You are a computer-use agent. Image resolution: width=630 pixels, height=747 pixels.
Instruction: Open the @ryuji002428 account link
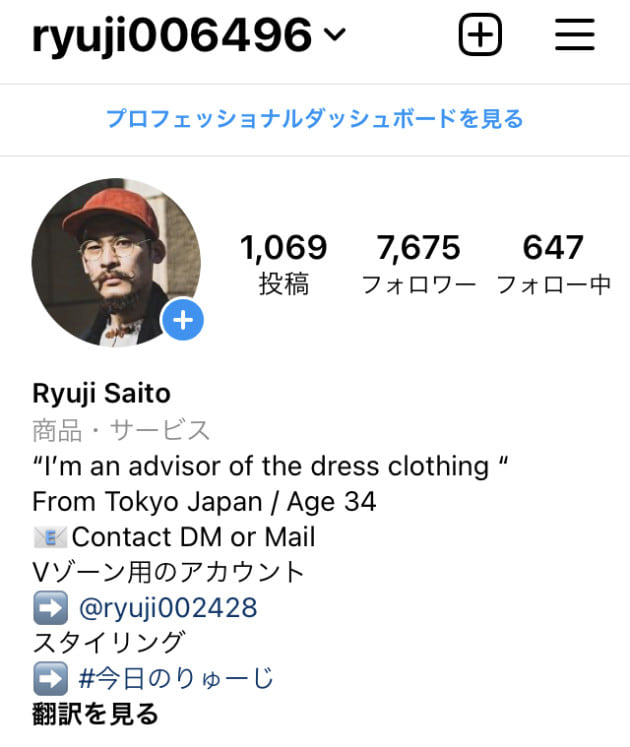(x=167, y=607)
